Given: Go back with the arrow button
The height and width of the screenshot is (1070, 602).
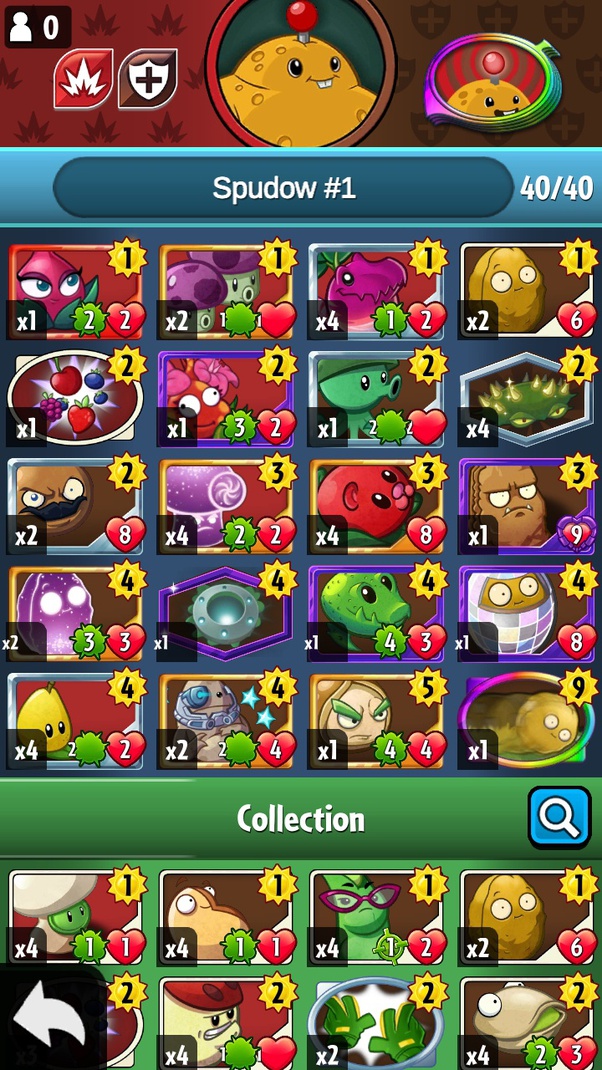Looking at the screenshot, I should (50, 1020).
